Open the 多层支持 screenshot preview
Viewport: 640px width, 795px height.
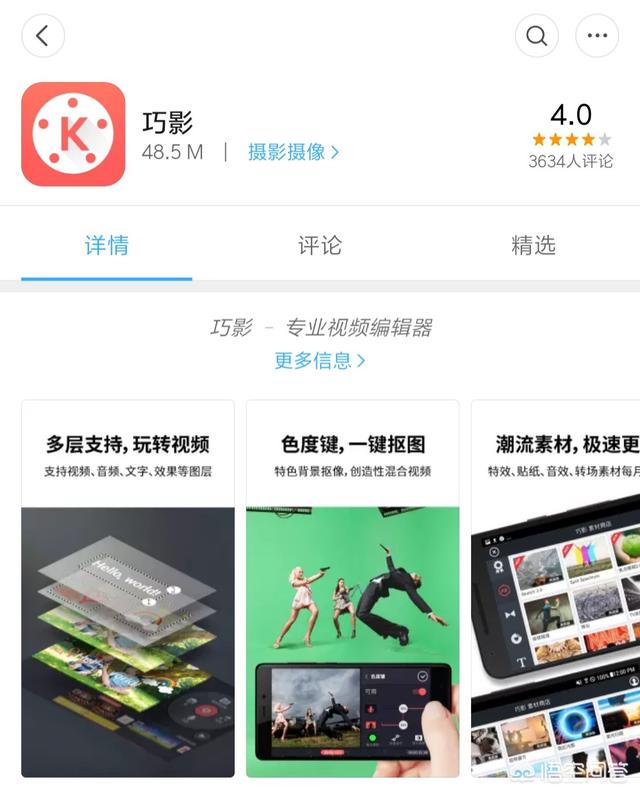click(x=128, y=588)
